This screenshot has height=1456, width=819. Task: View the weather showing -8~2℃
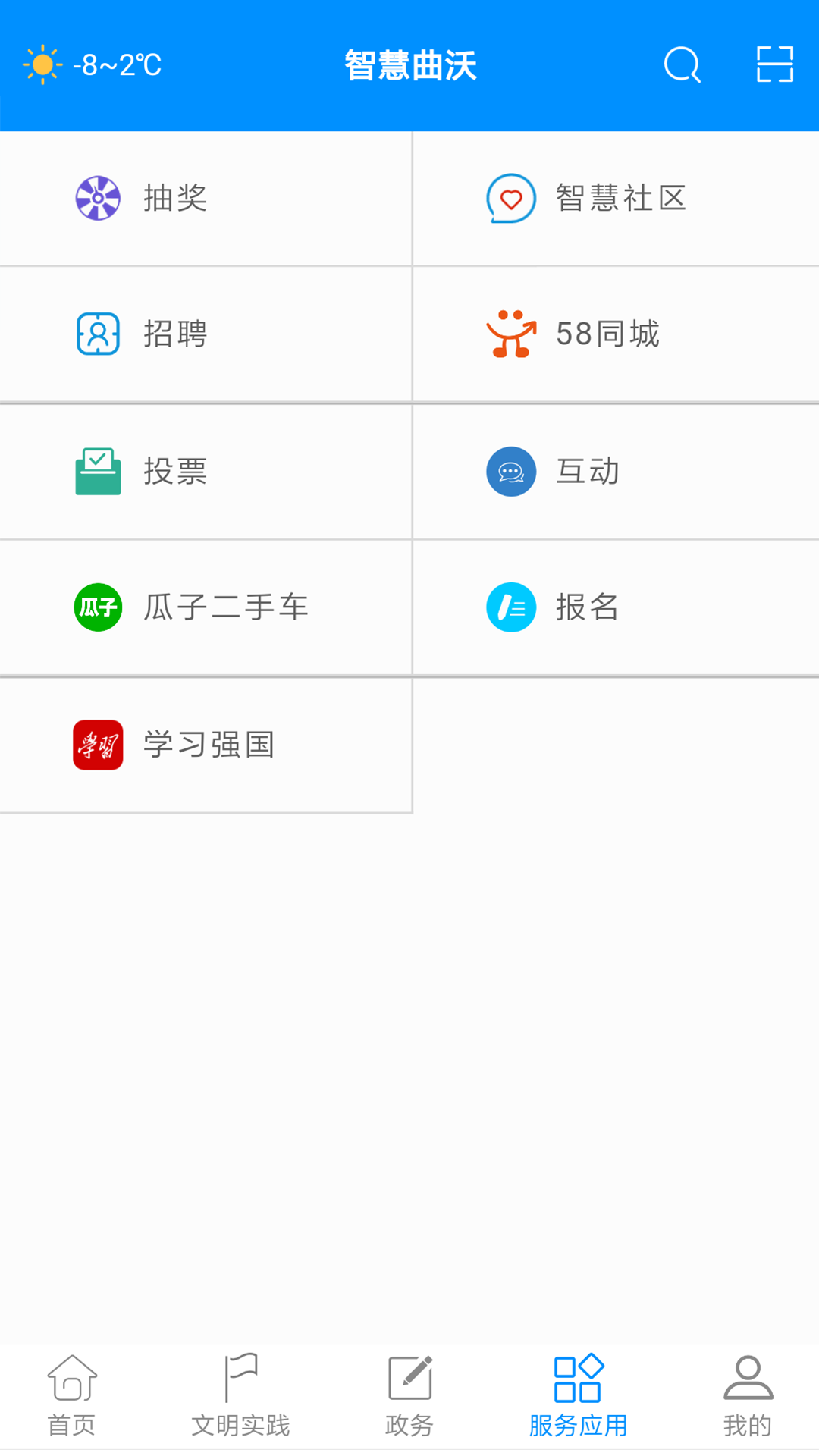(x=93, y=65)
